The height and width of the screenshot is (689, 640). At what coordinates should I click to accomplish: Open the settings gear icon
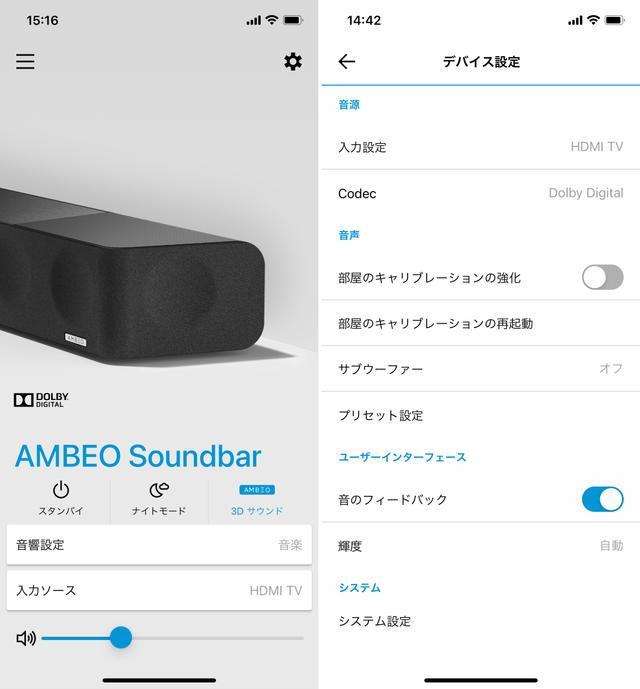click(293, 62)
